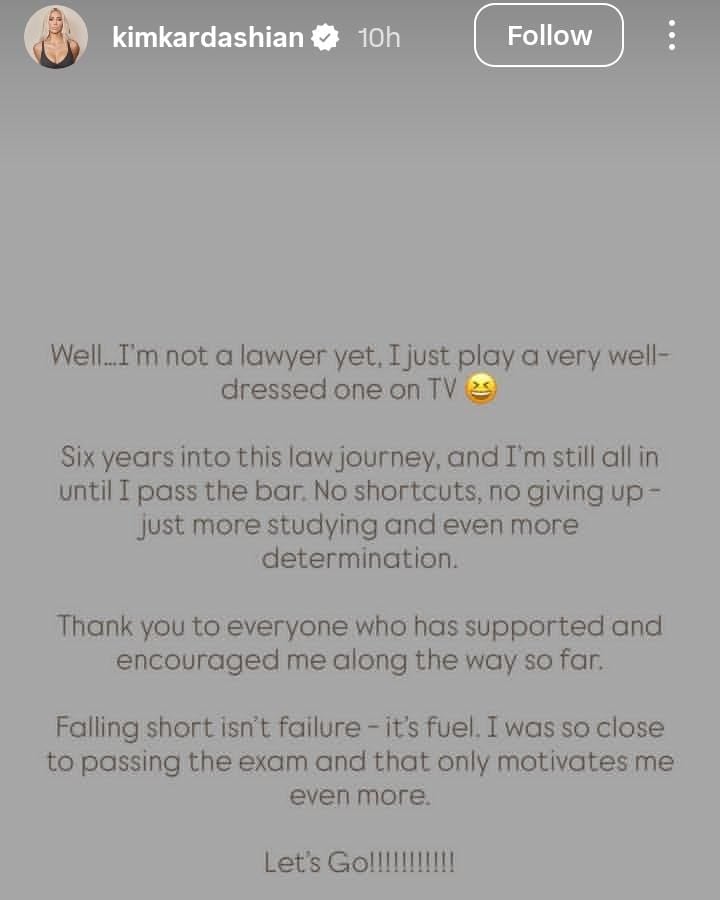This screenshot has width=720, height=900.
Task: Open the three-dot story options menu
Action: click(671, 36)
